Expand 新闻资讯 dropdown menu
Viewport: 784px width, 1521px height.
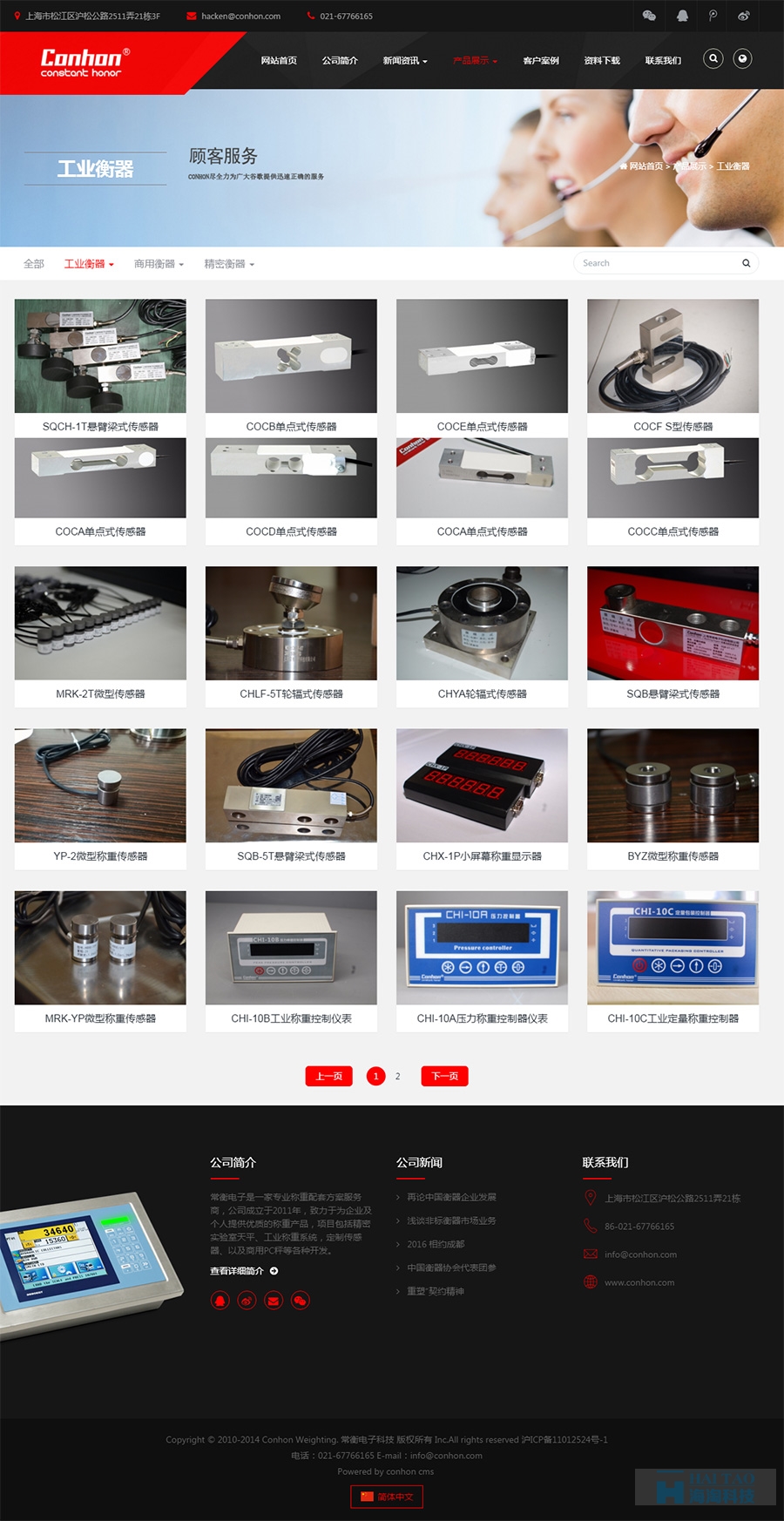pyautogui.click(x=405, y=61)
